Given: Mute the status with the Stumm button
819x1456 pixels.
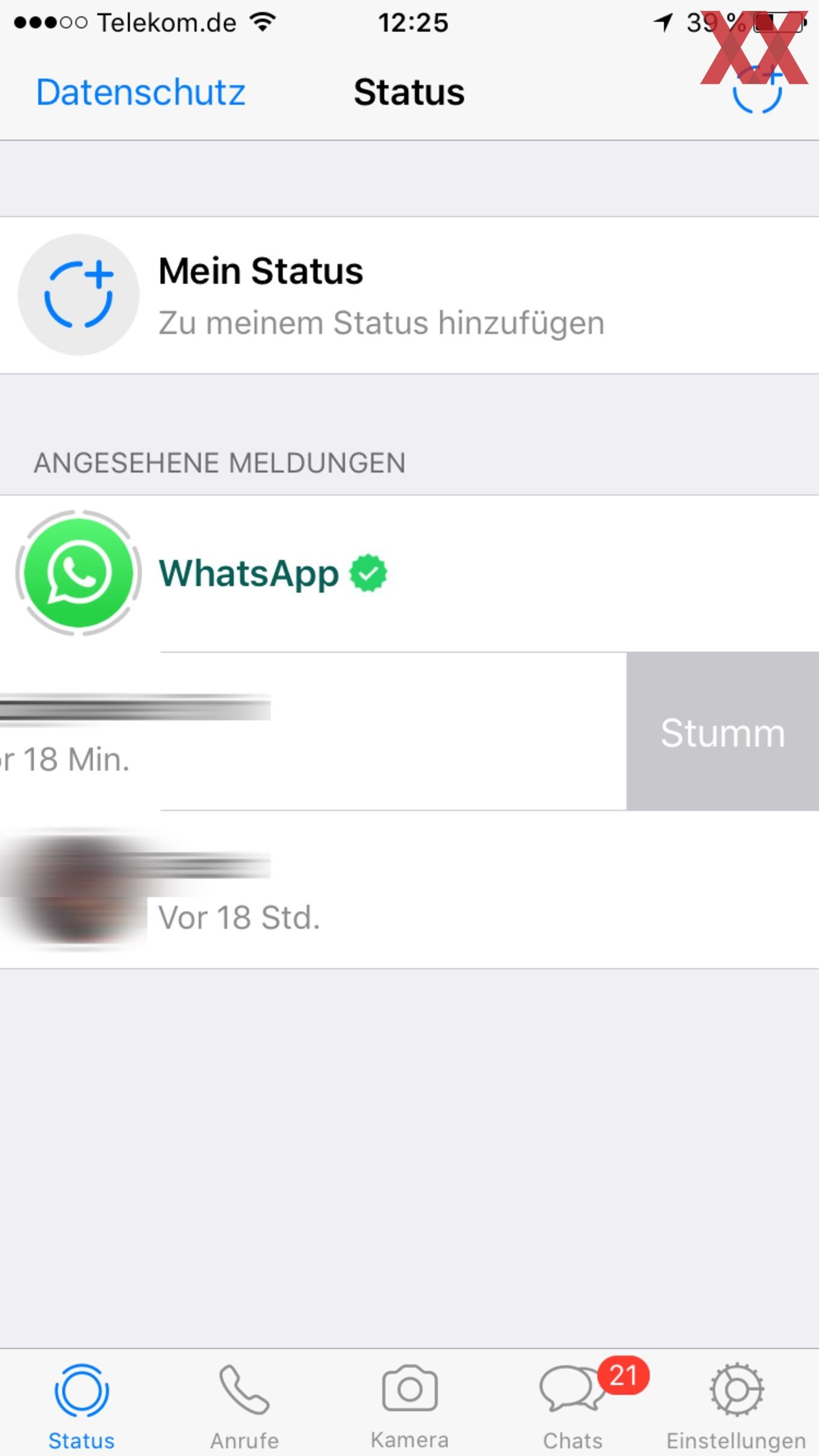Looking at the screenshot, I should tap(723, 731).
